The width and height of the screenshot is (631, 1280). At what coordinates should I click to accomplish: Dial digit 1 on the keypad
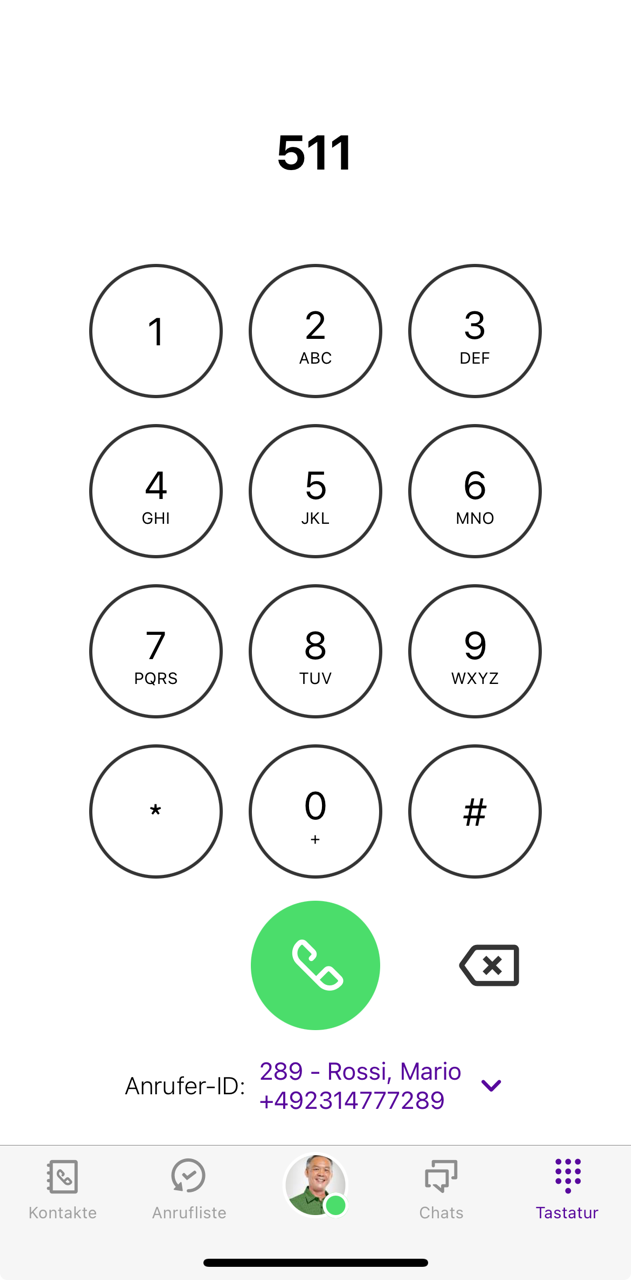pos(156,331)
